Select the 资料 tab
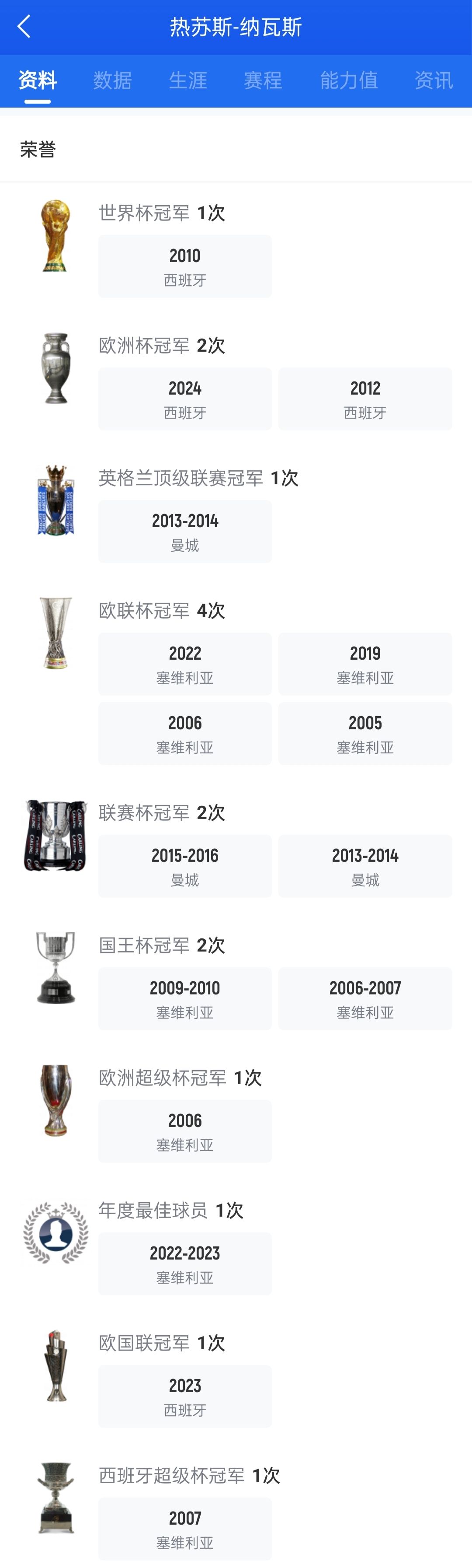This screenshot has width=472, height=1568. pyautogui.click(x=38, y=80)
